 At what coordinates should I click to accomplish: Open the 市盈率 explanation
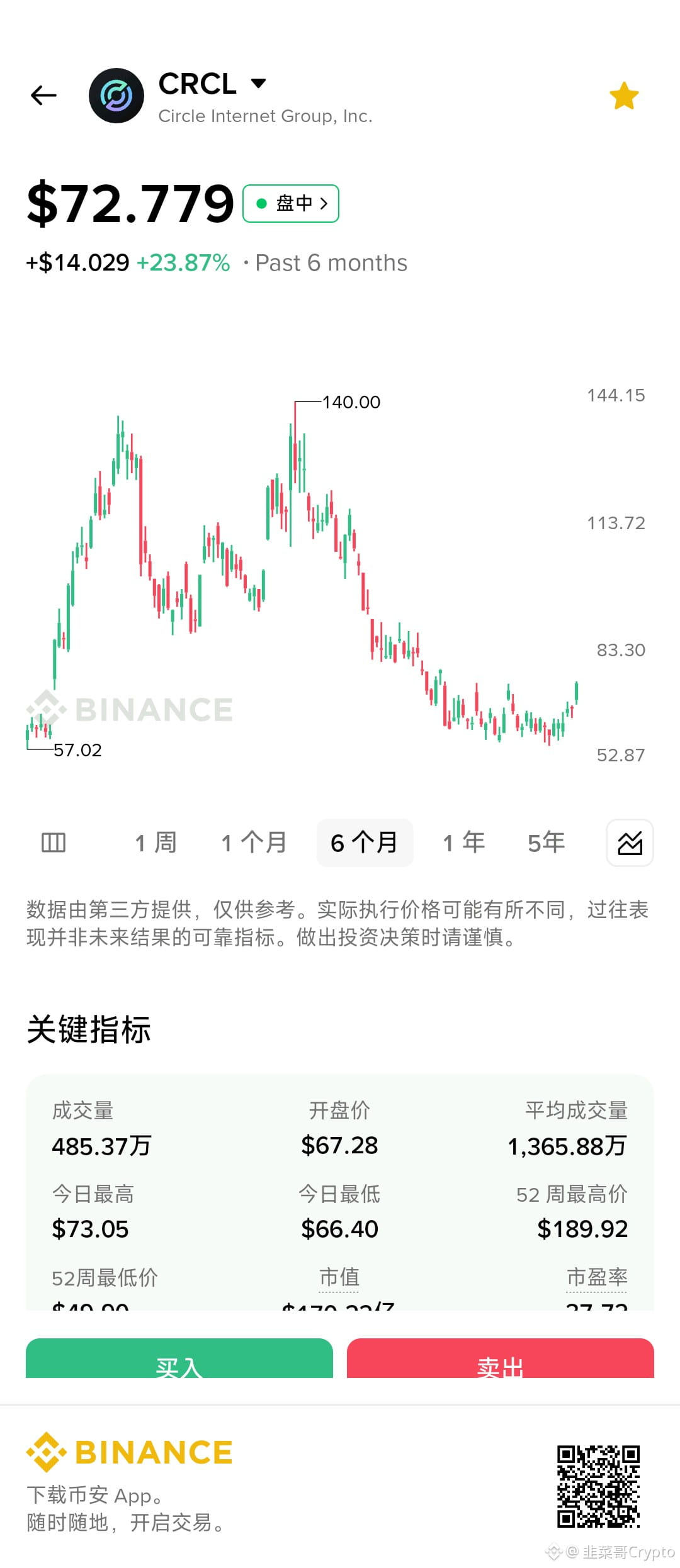tap(597, 1277)
